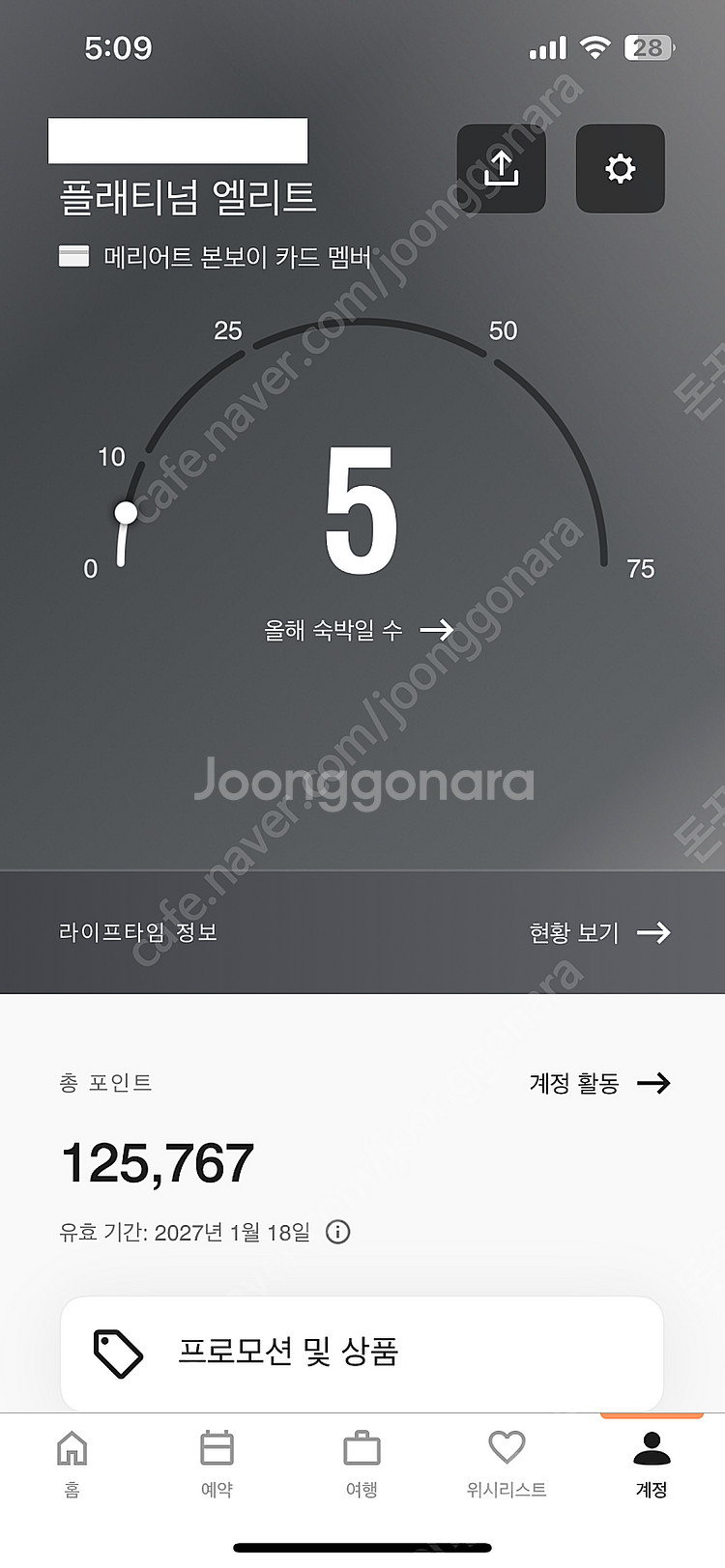This screenshot has width=725, height=1568.
Task: Switch to the 위시리스트 tab
Action: coord(506,1469)
